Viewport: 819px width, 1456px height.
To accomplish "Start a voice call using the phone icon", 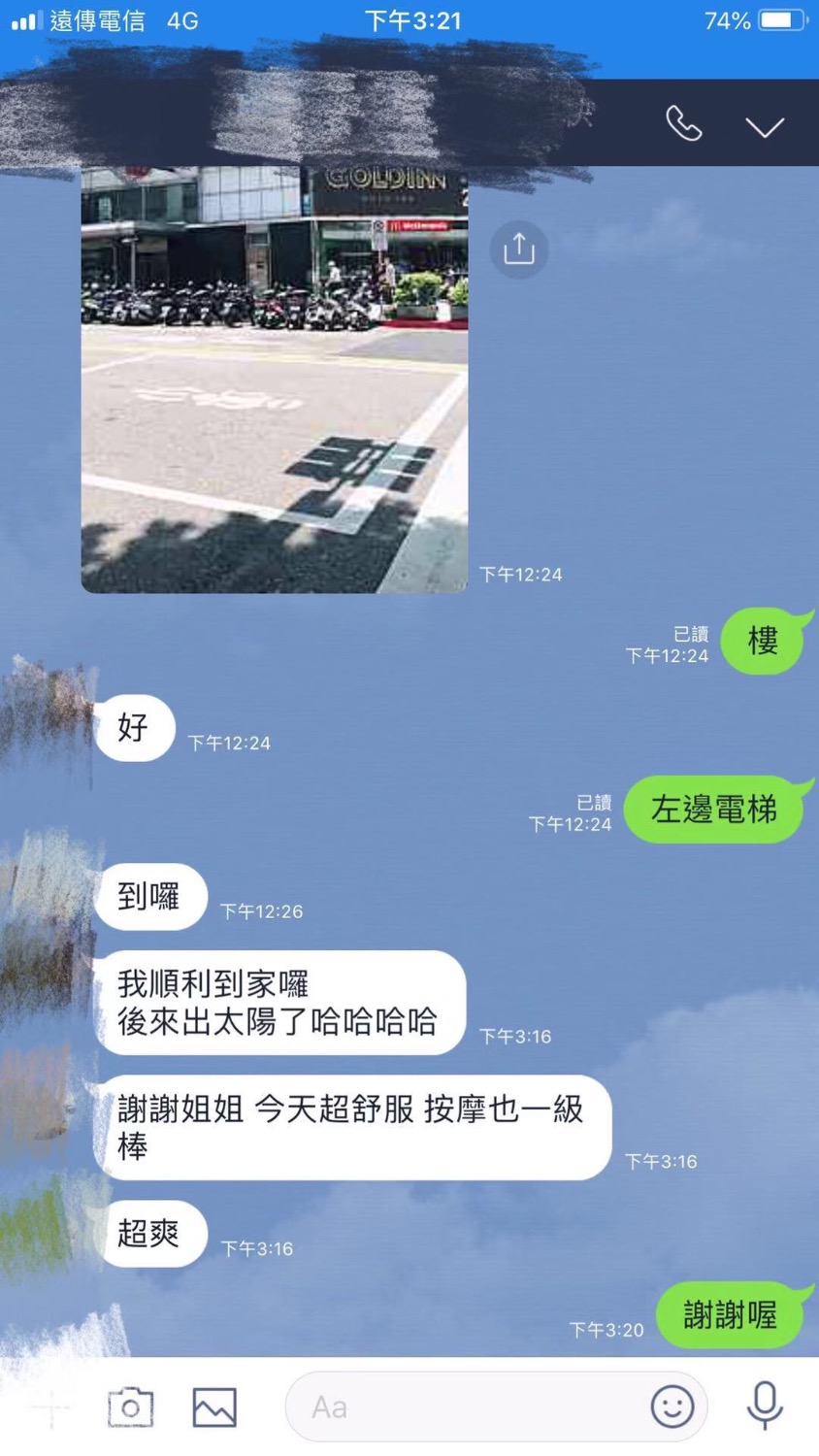I will point(684,123).
